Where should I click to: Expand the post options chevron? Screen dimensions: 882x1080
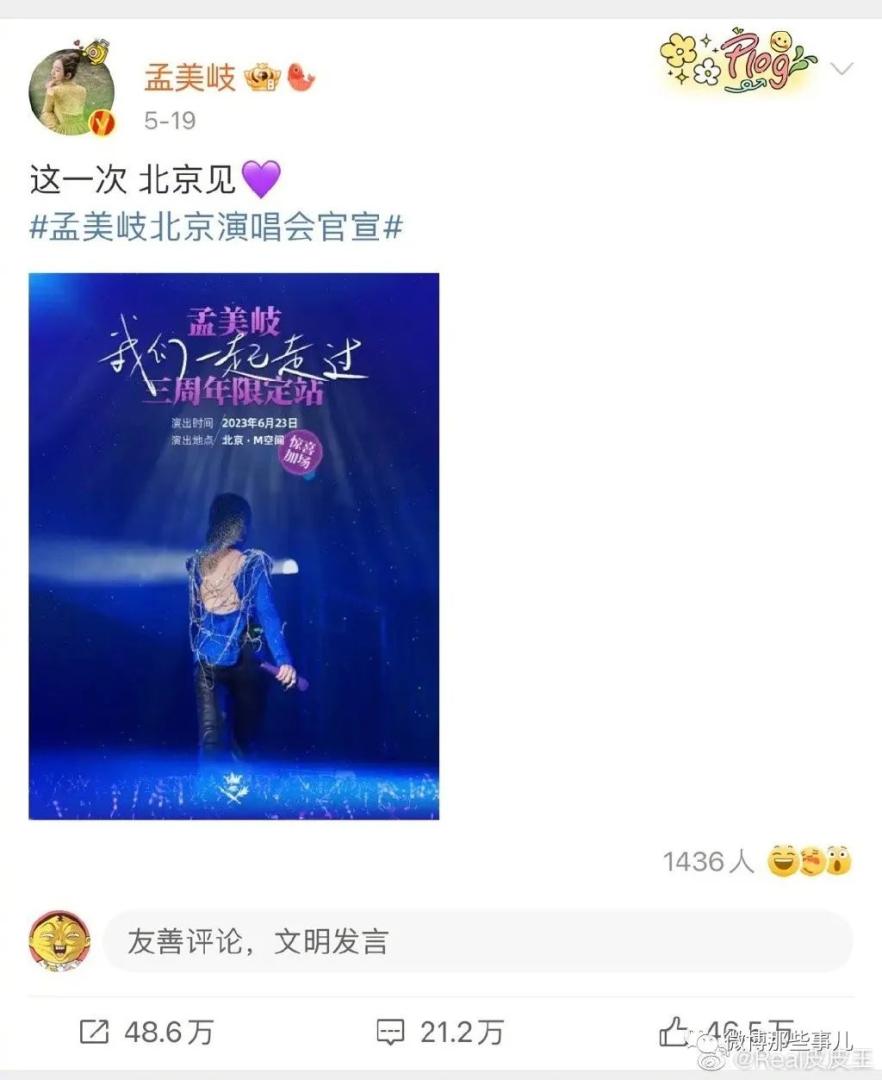coord(842,70)
